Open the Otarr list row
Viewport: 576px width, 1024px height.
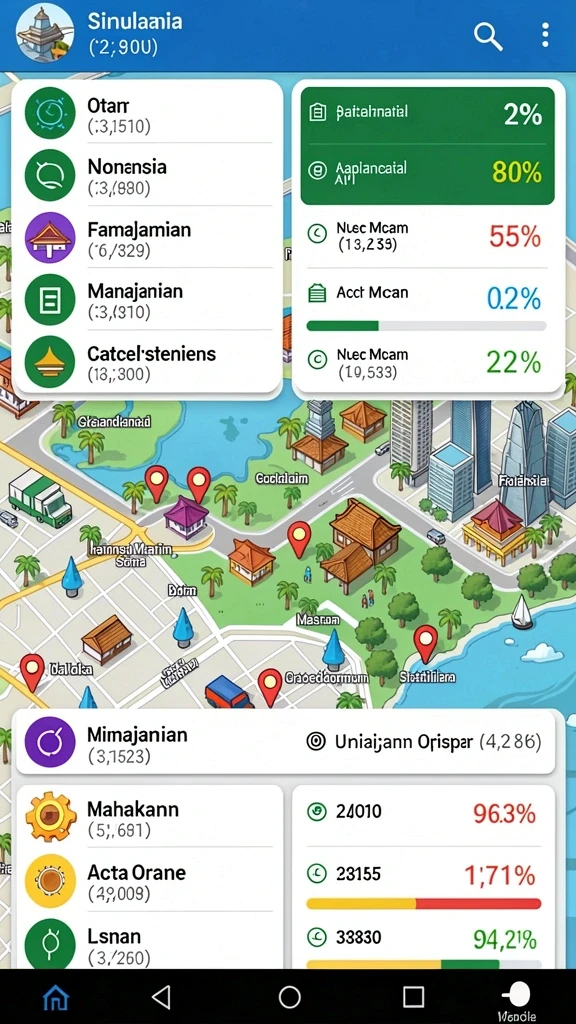tap(148, 113)
